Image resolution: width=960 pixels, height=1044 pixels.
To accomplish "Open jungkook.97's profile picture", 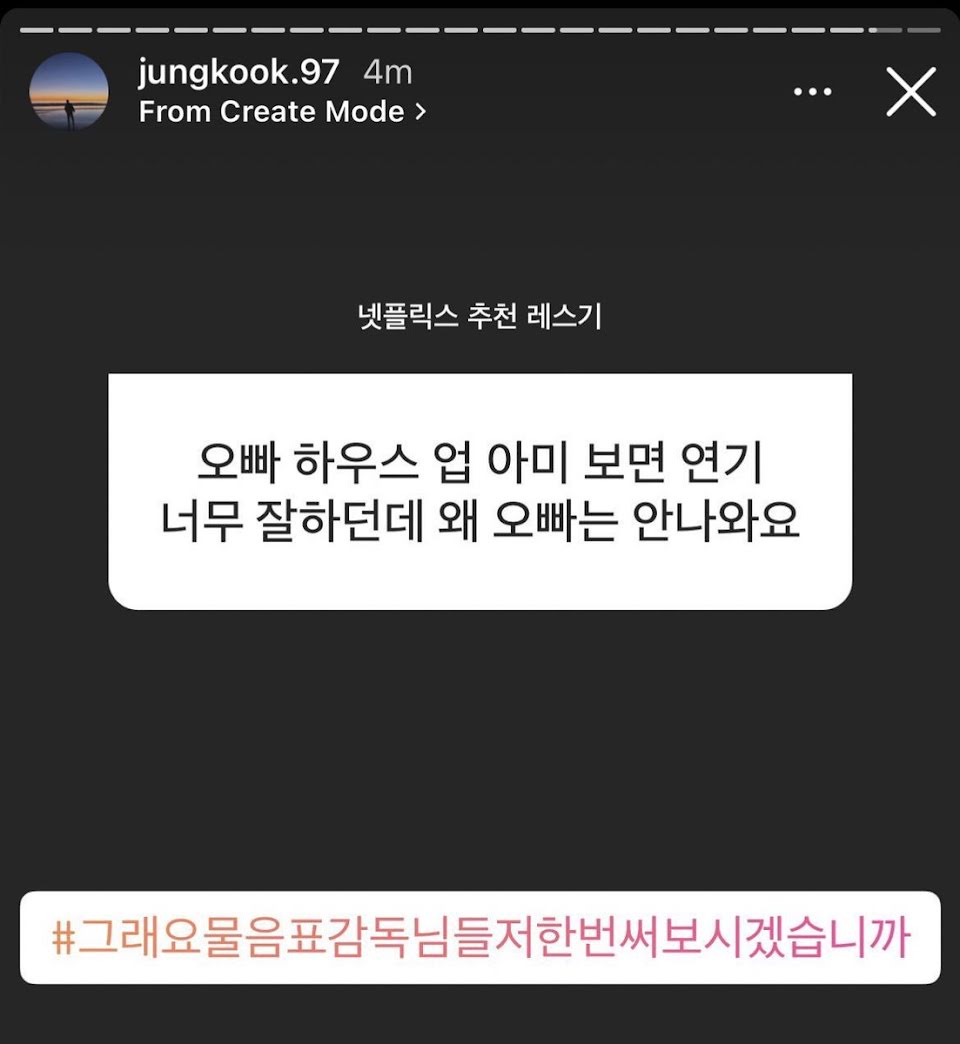I will 69,91.
